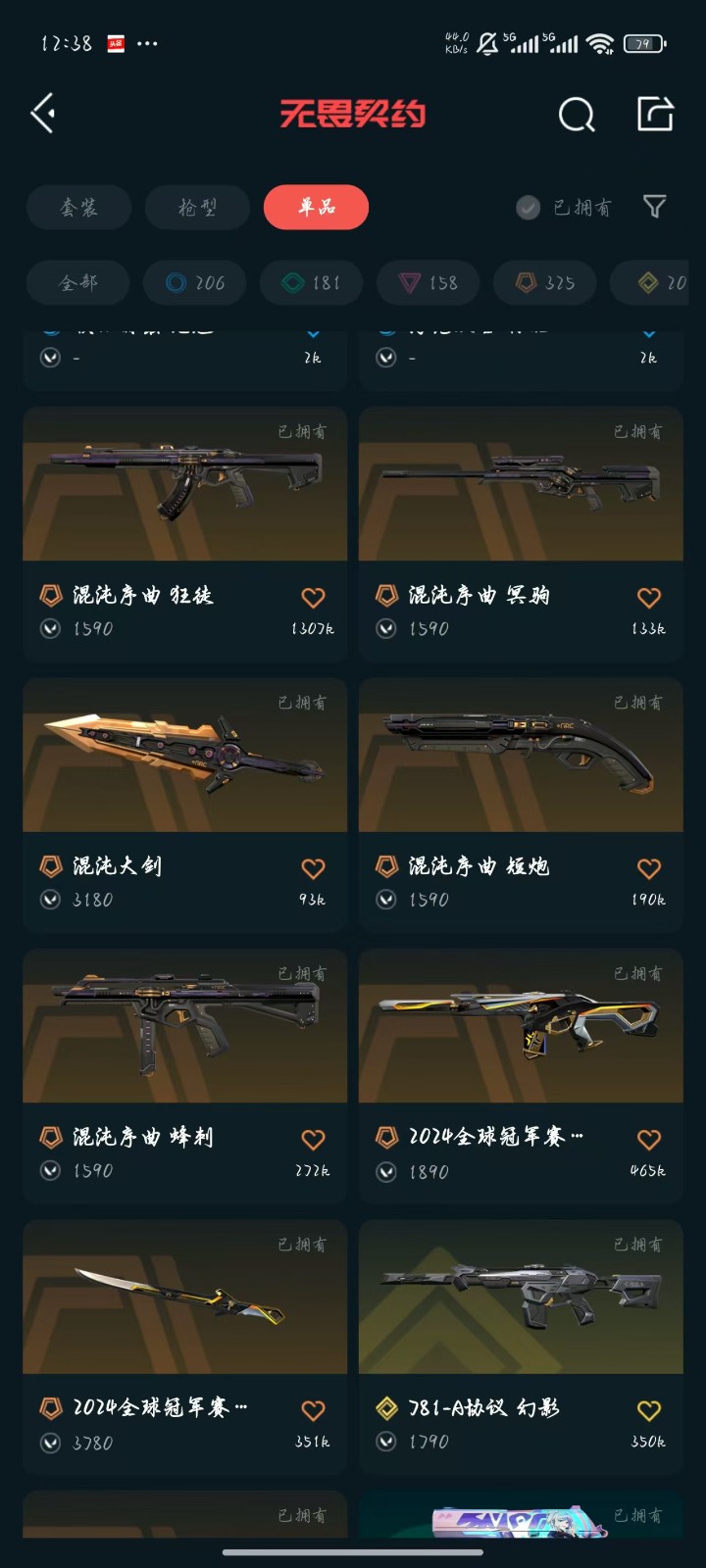This screenshot has height=1568, width=706.
Task: Filter by the orange 325 chip
Action: (x=546, y=283)
